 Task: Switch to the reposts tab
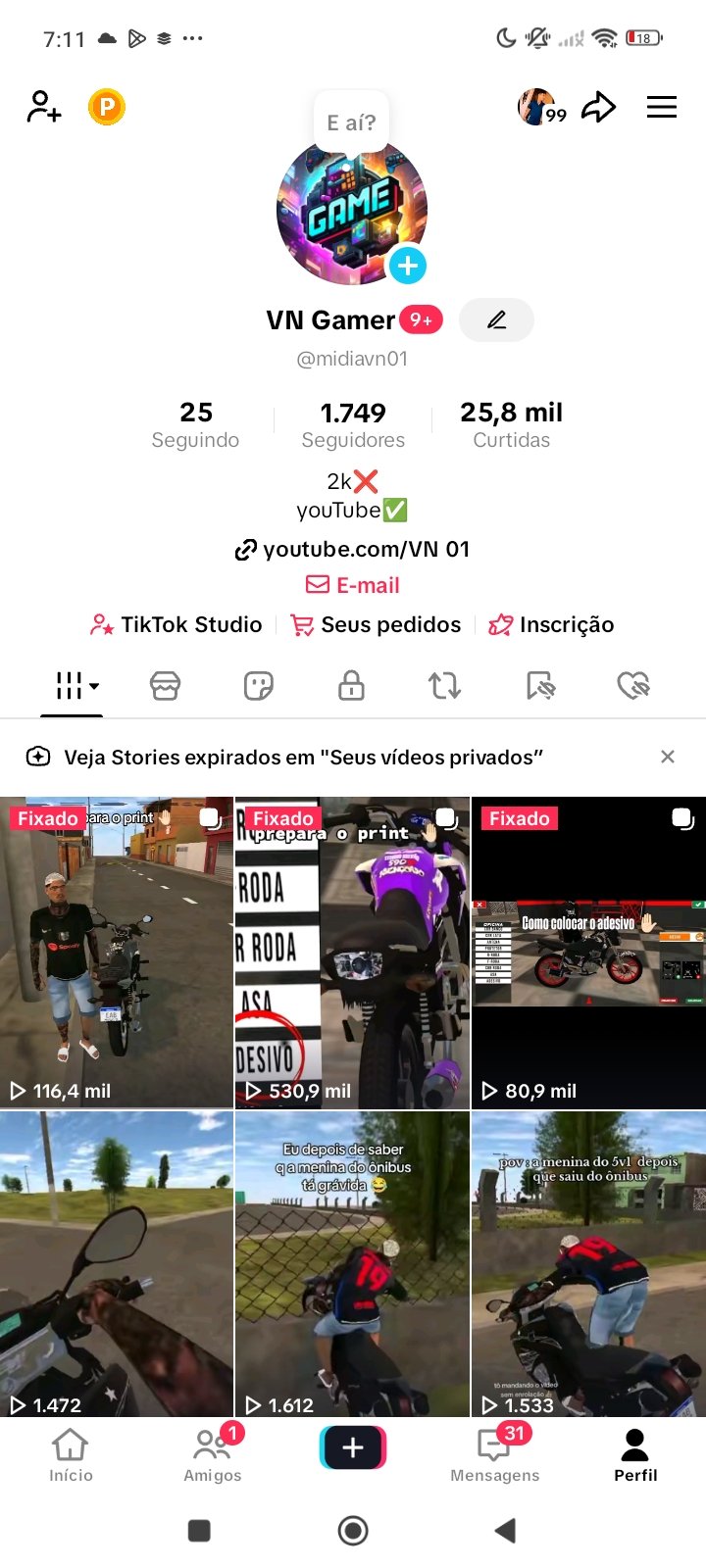(444, 685)
